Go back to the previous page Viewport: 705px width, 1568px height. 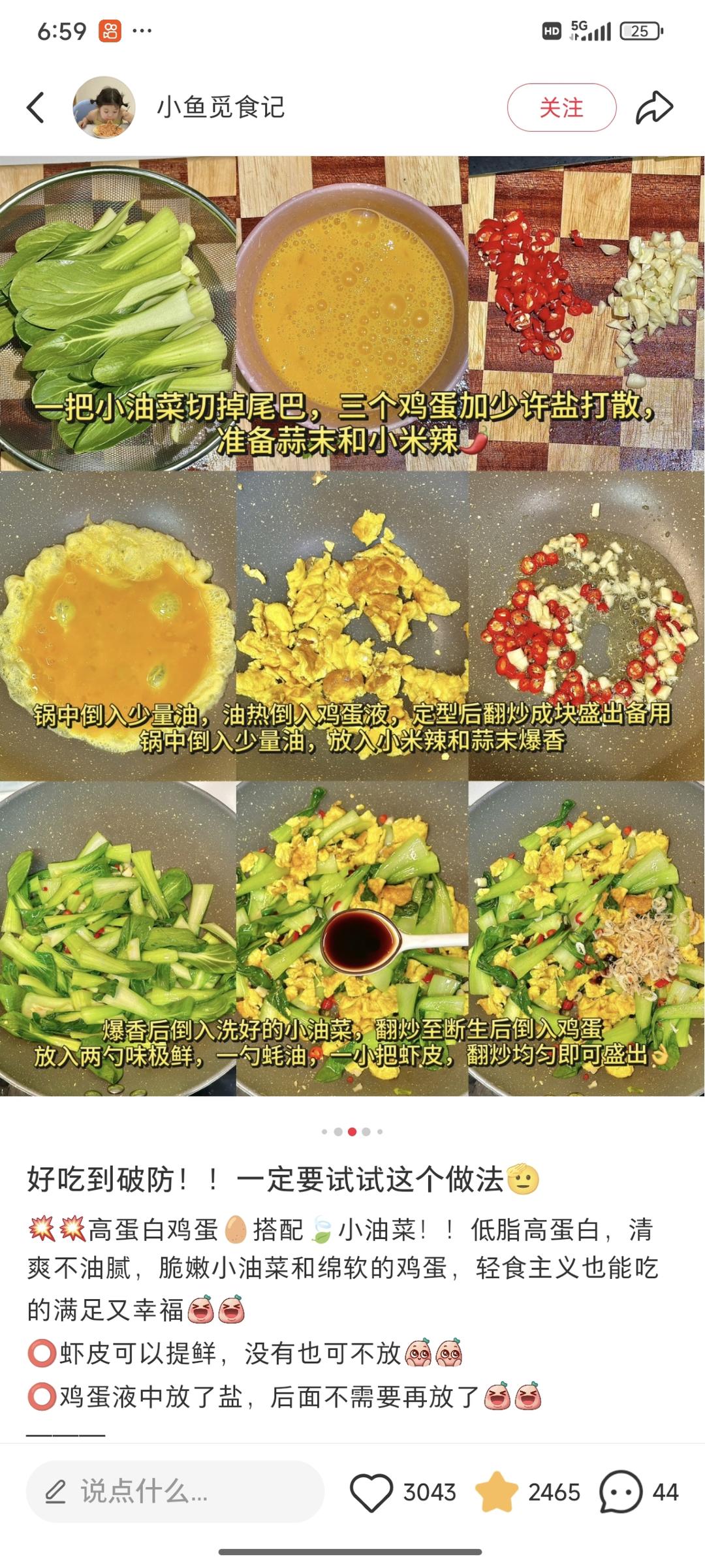click(x=36, y=108)
